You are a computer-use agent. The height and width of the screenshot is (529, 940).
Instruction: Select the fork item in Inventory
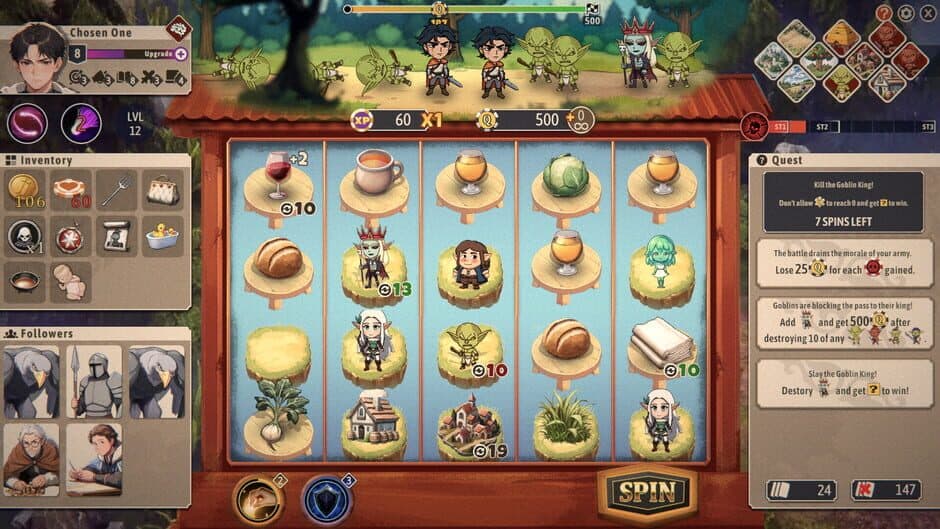click(x=117, y=189)
